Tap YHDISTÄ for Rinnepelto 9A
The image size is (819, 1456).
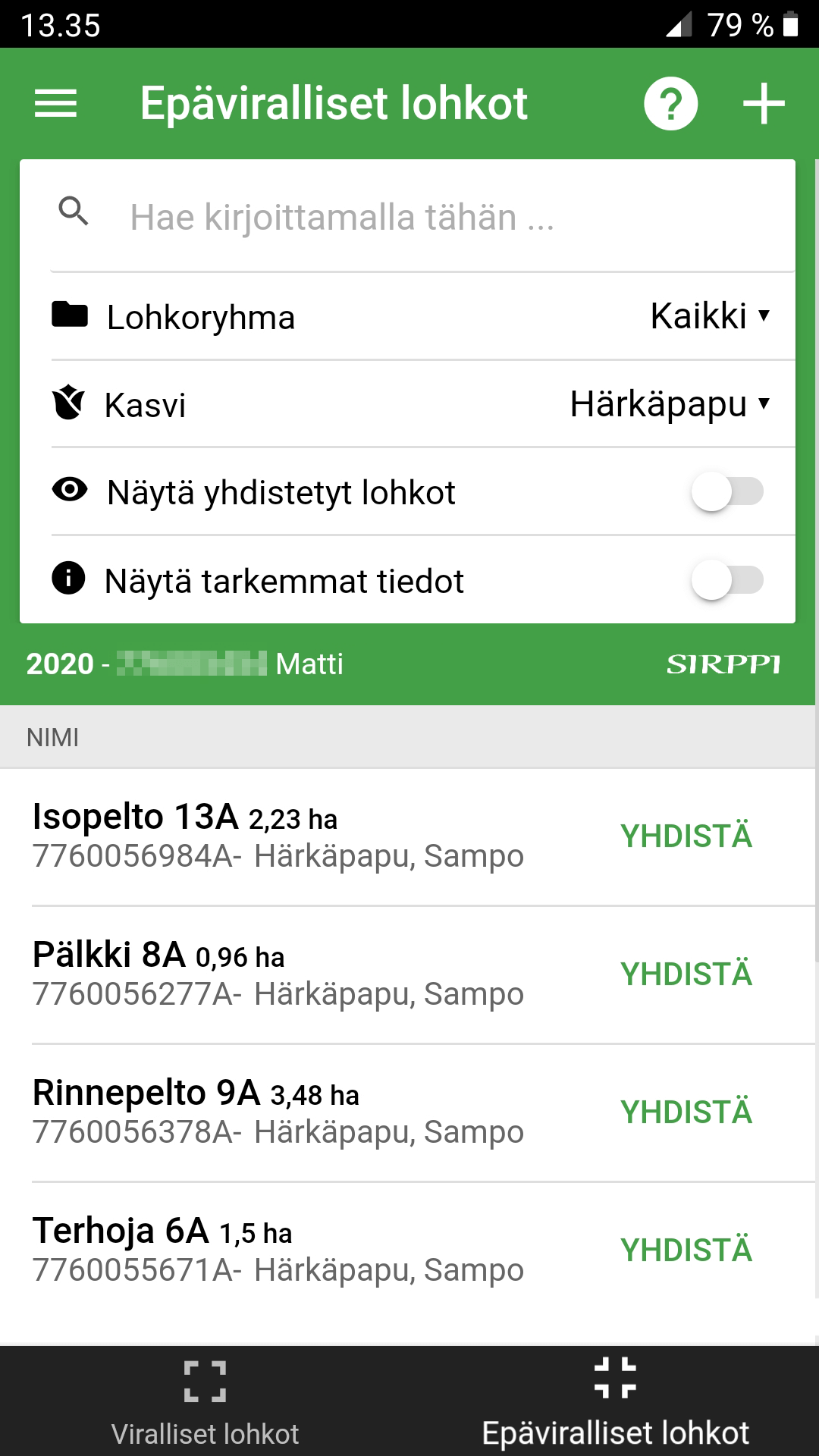pyautogui.click(x=686, y=1112)
